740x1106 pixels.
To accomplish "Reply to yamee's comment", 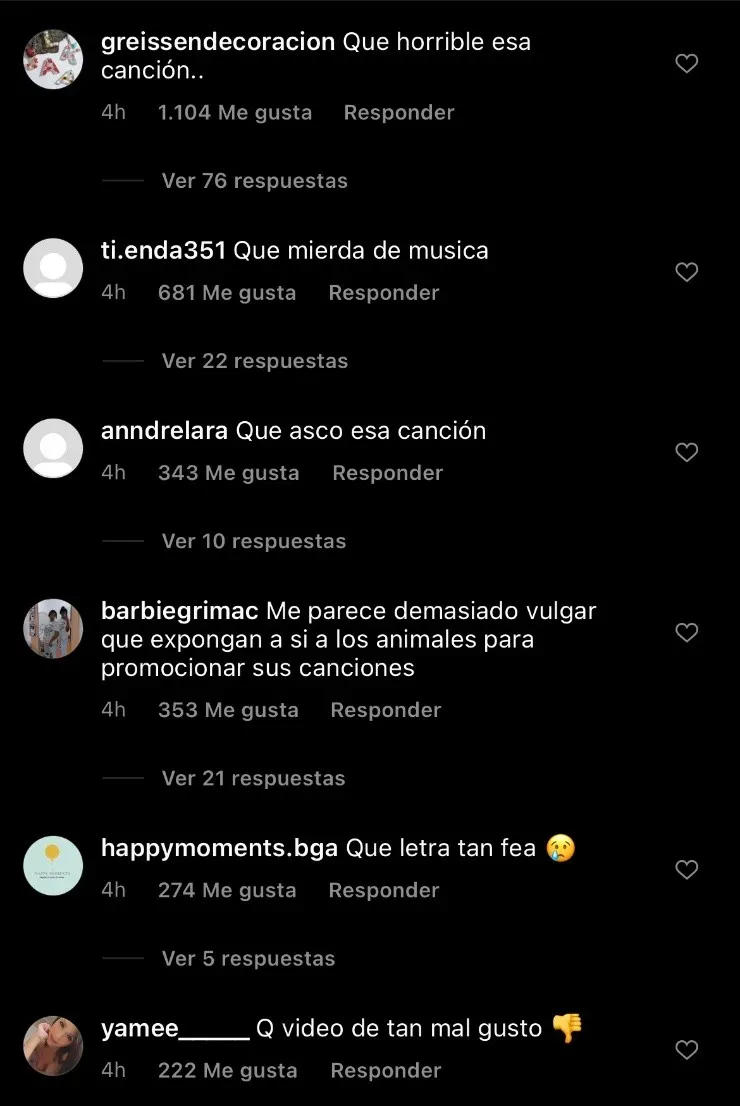I will point(386,1070).
